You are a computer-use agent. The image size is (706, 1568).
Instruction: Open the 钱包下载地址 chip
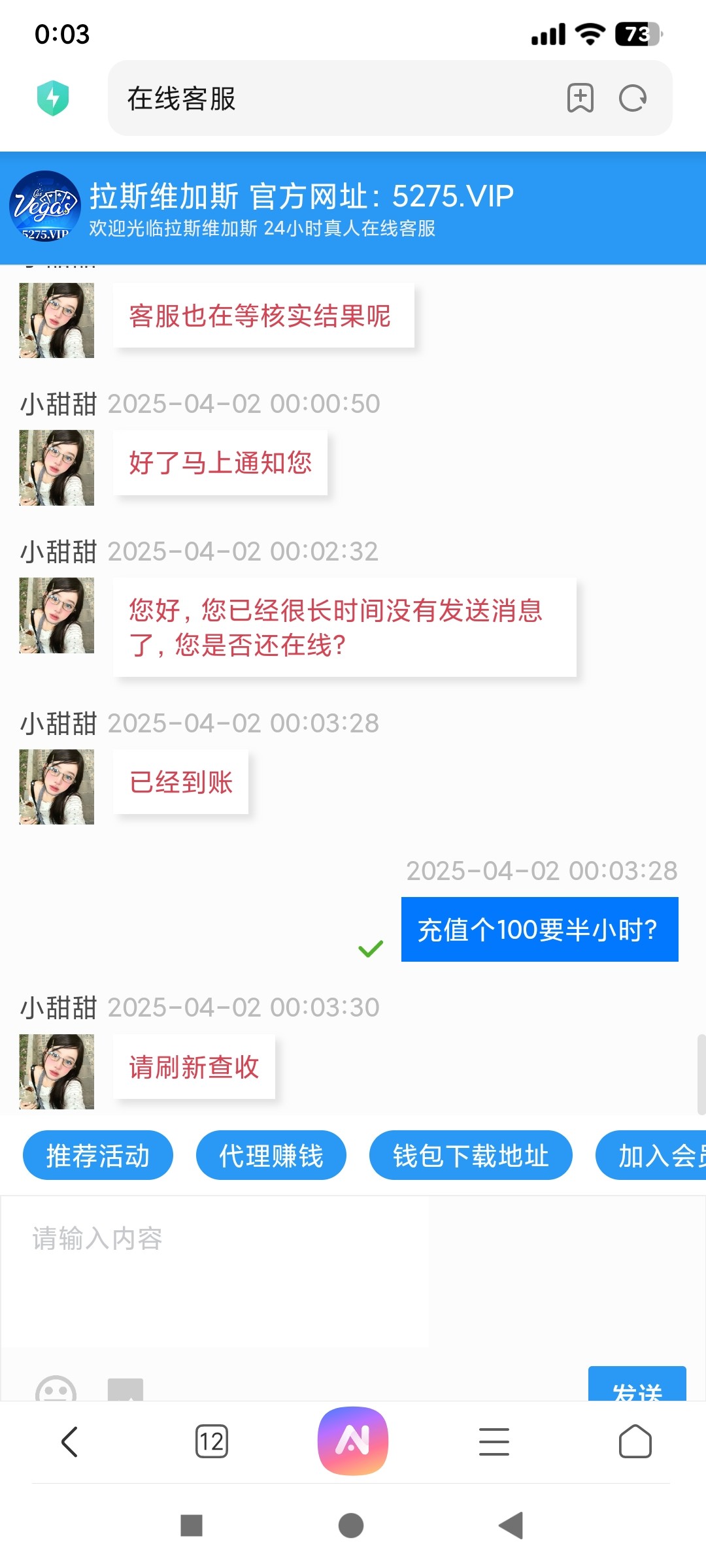(471, 1155)
